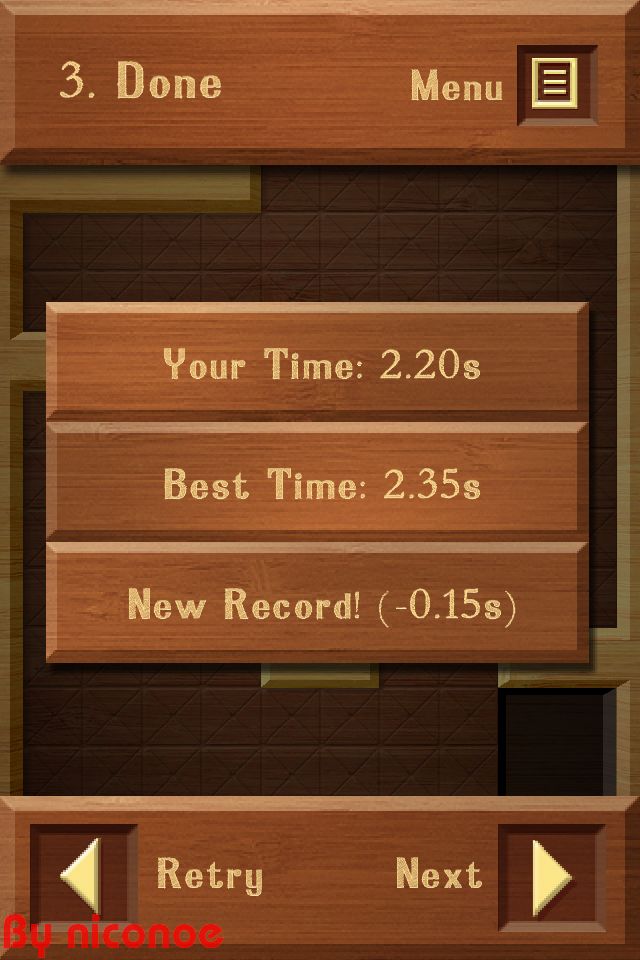Image resolution: width=640 pixels, height=960 pixels.
Task: Retry the level with left arrow
Action: [x=84, y=875]
